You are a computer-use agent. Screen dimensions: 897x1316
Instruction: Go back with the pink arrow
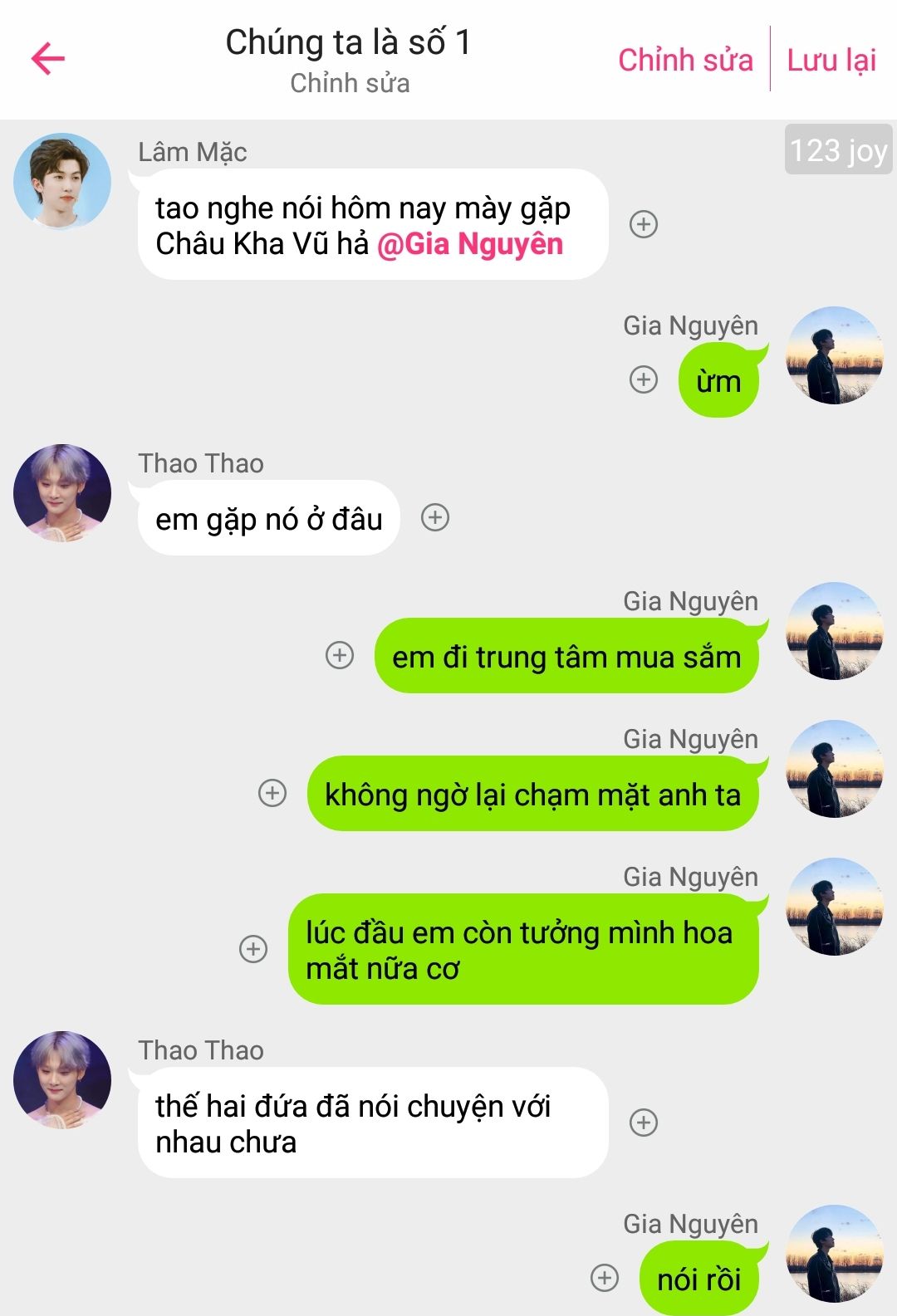tap(48, 58)
